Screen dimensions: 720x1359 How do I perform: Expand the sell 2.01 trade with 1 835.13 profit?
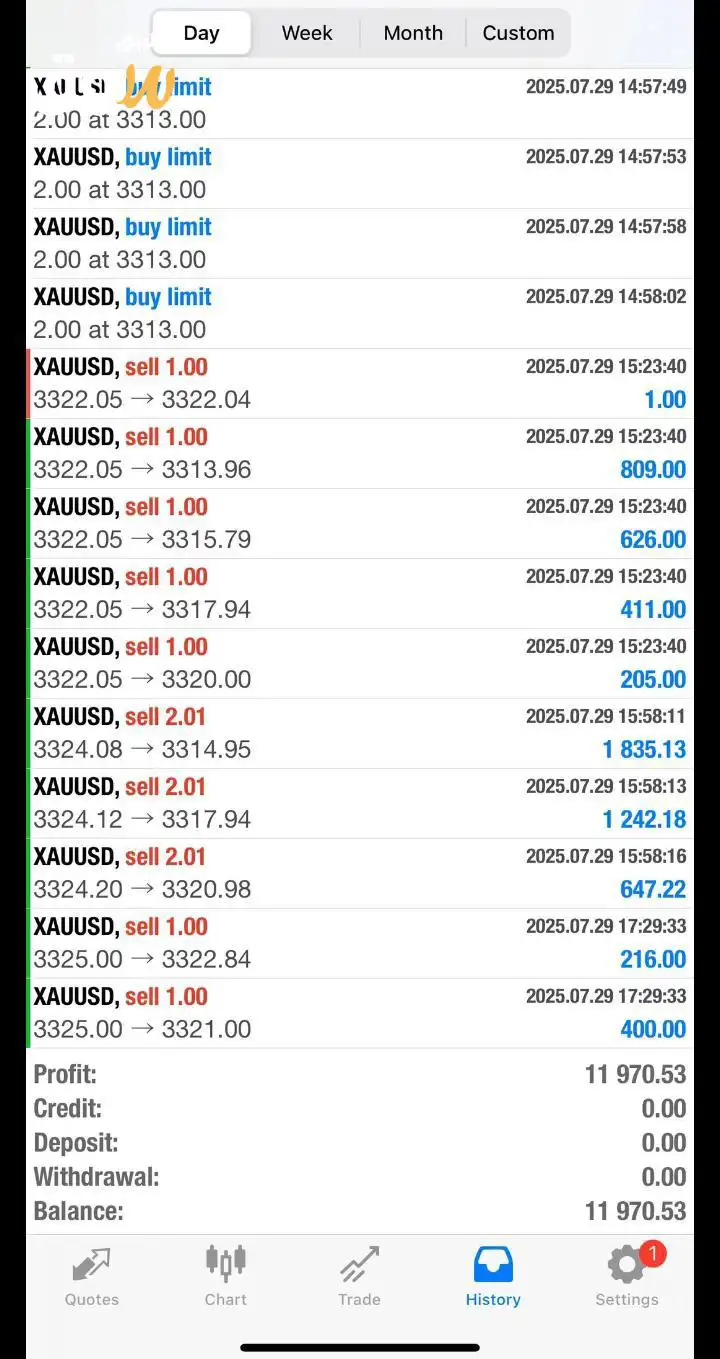360,734
